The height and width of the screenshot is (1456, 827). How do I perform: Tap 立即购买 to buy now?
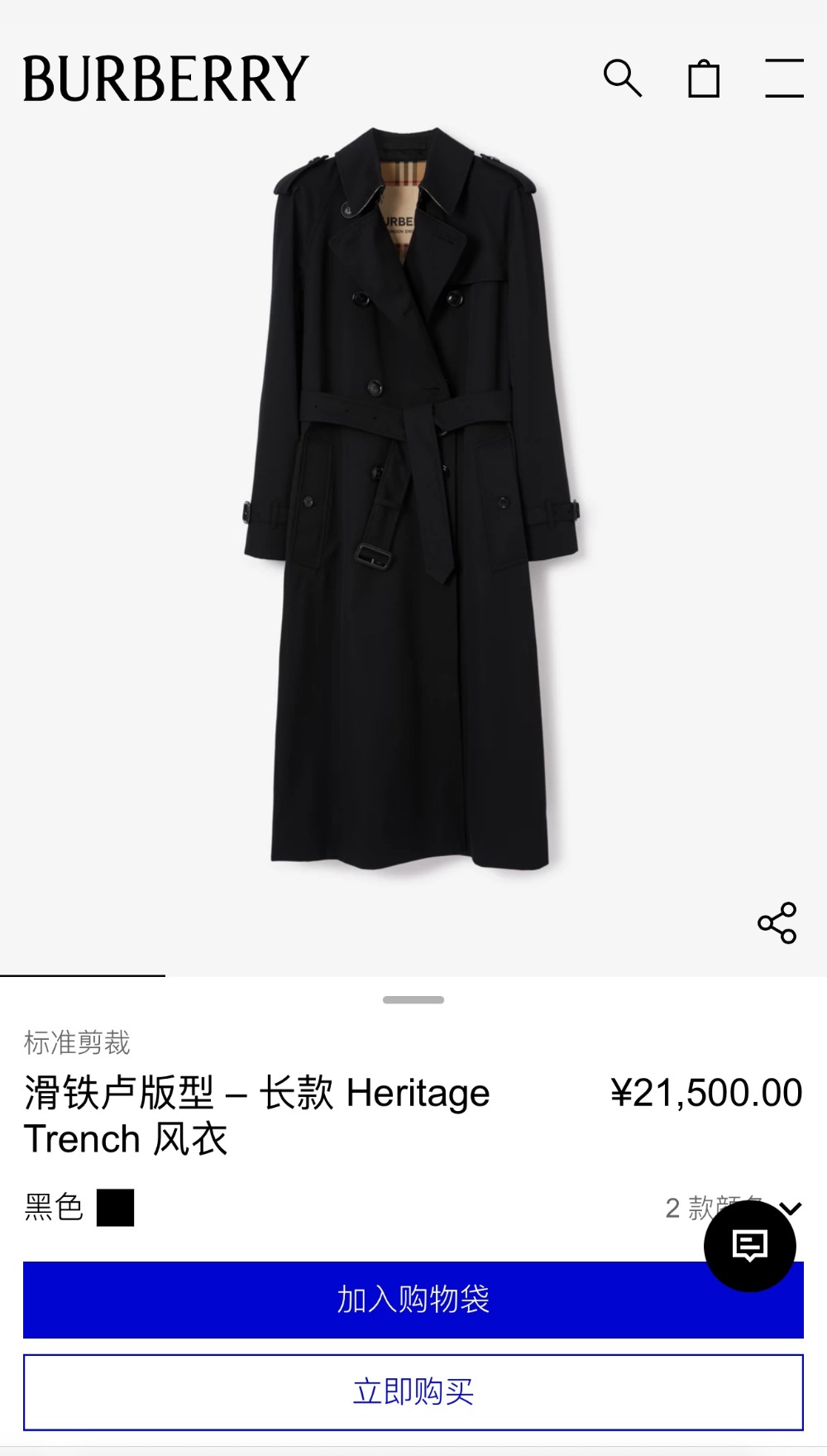click(x=413, y=1392)
